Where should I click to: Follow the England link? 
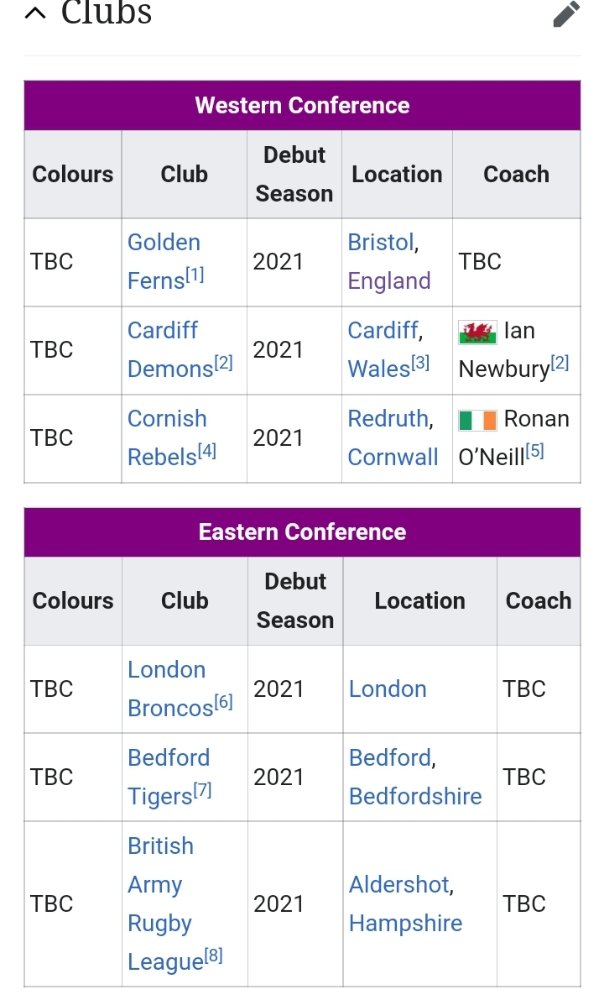tap(389, 281)
